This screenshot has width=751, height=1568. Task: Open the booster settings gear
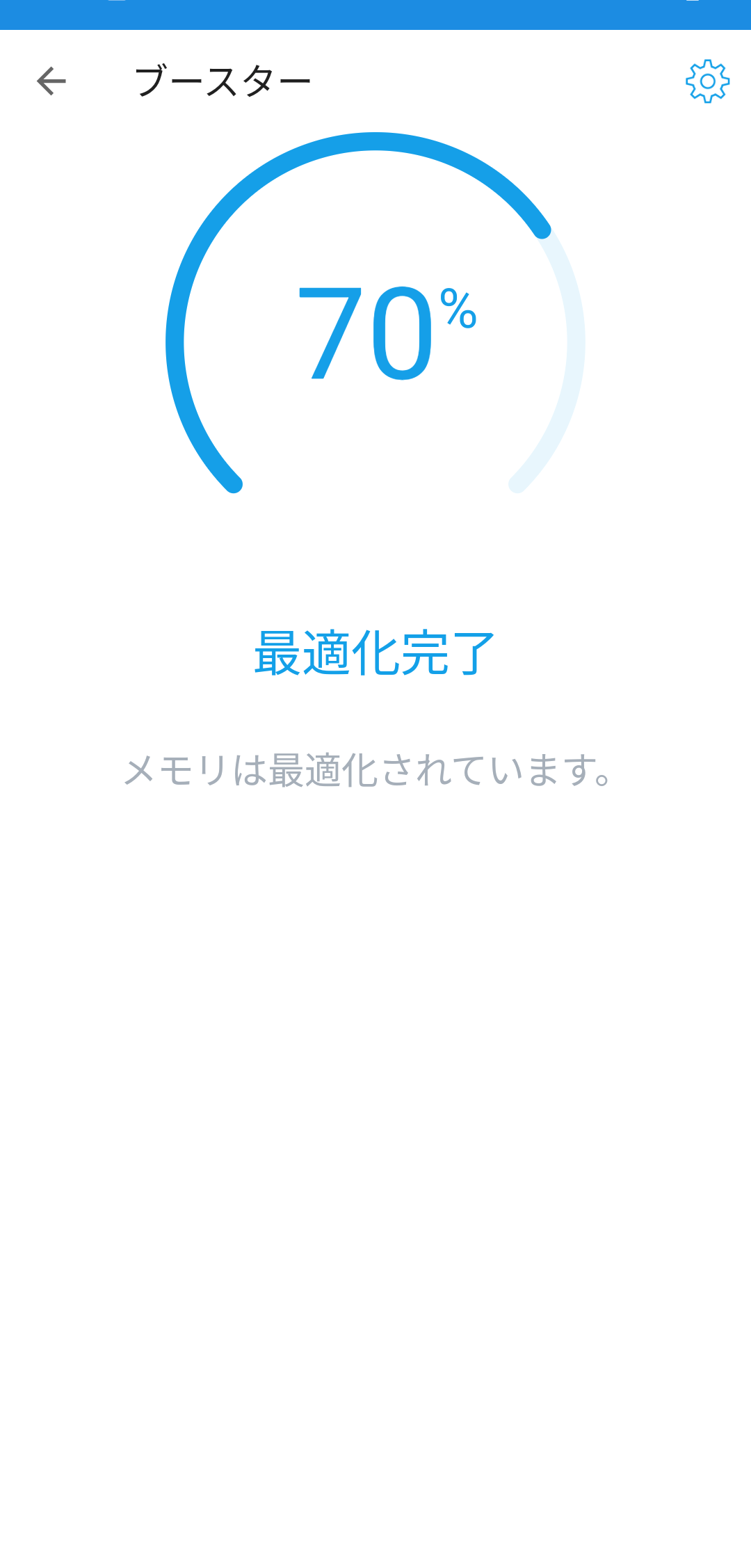point(707,81)
